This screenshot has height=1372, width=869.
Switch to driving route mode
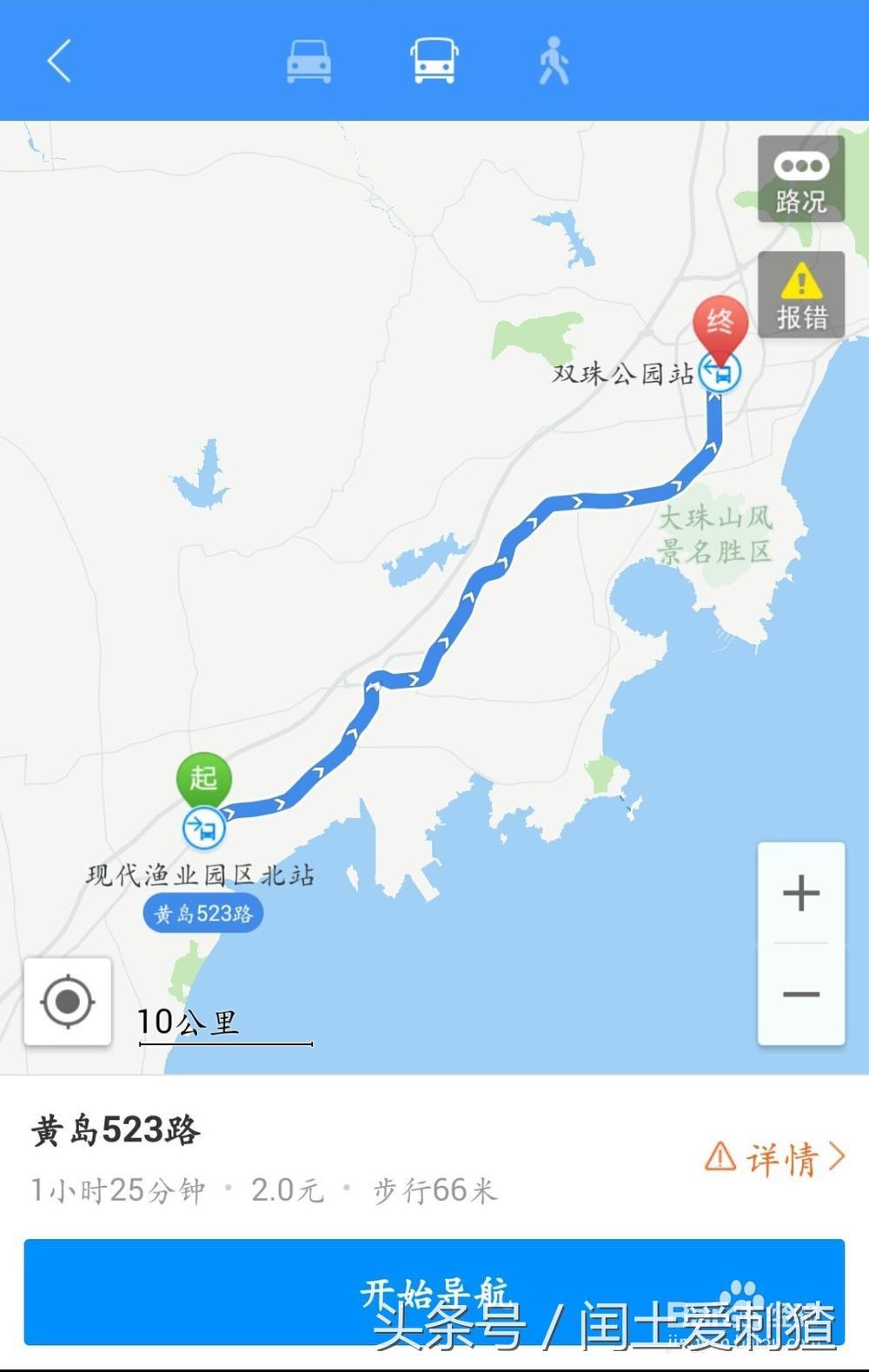(x=308, y=62)
